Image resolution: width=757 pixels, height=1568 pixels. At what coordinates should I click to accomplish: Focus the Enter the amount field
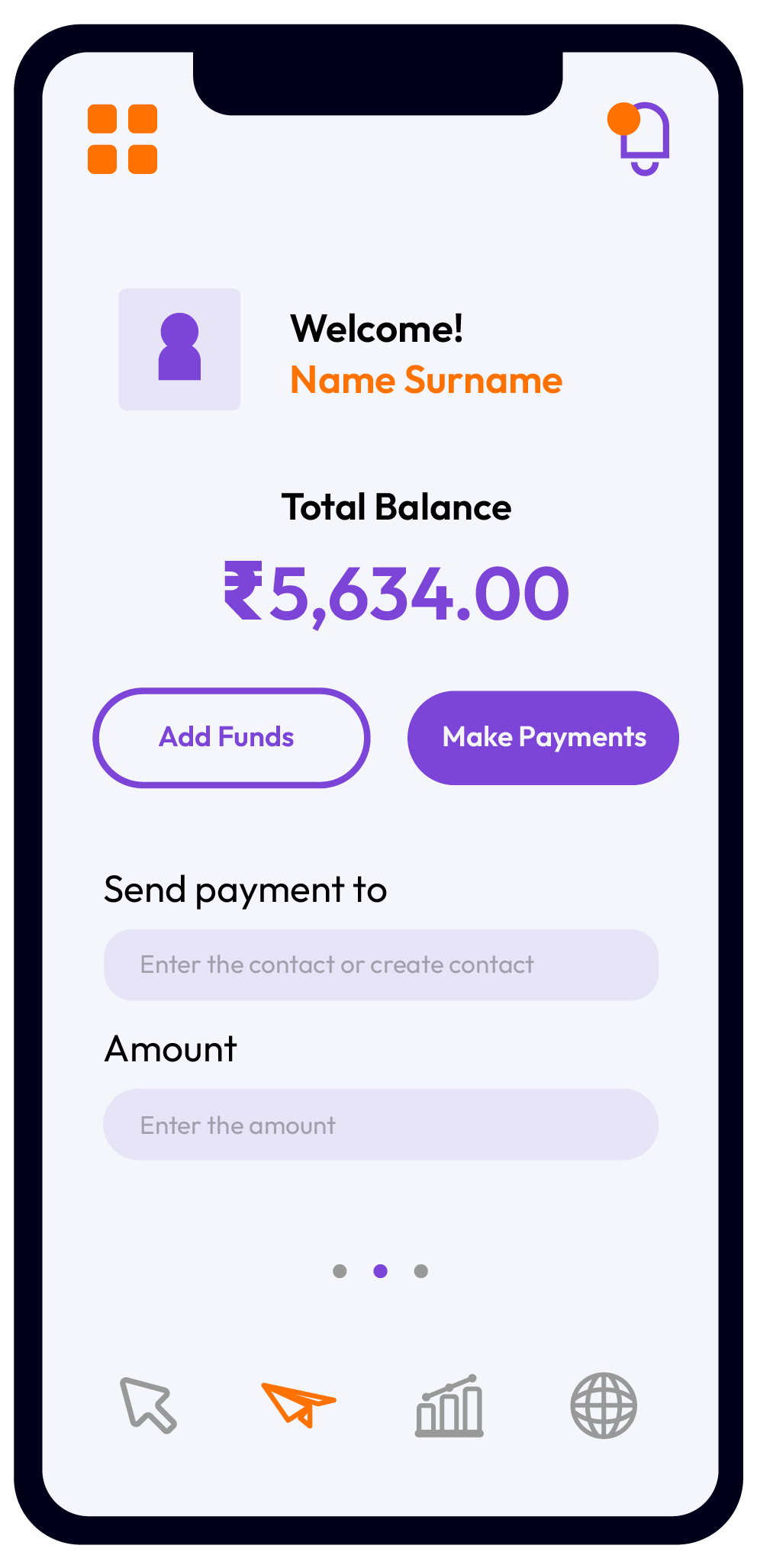pos(381,1125)
